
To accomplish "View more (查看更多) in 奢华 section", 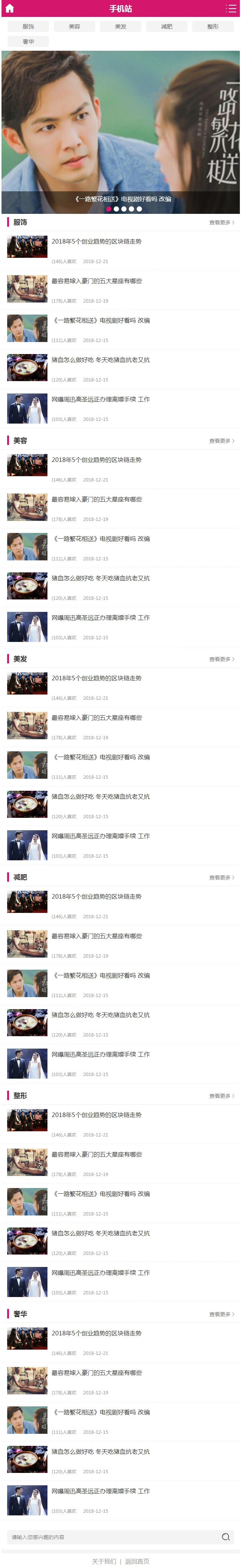I will click(x=221, y=1314).
